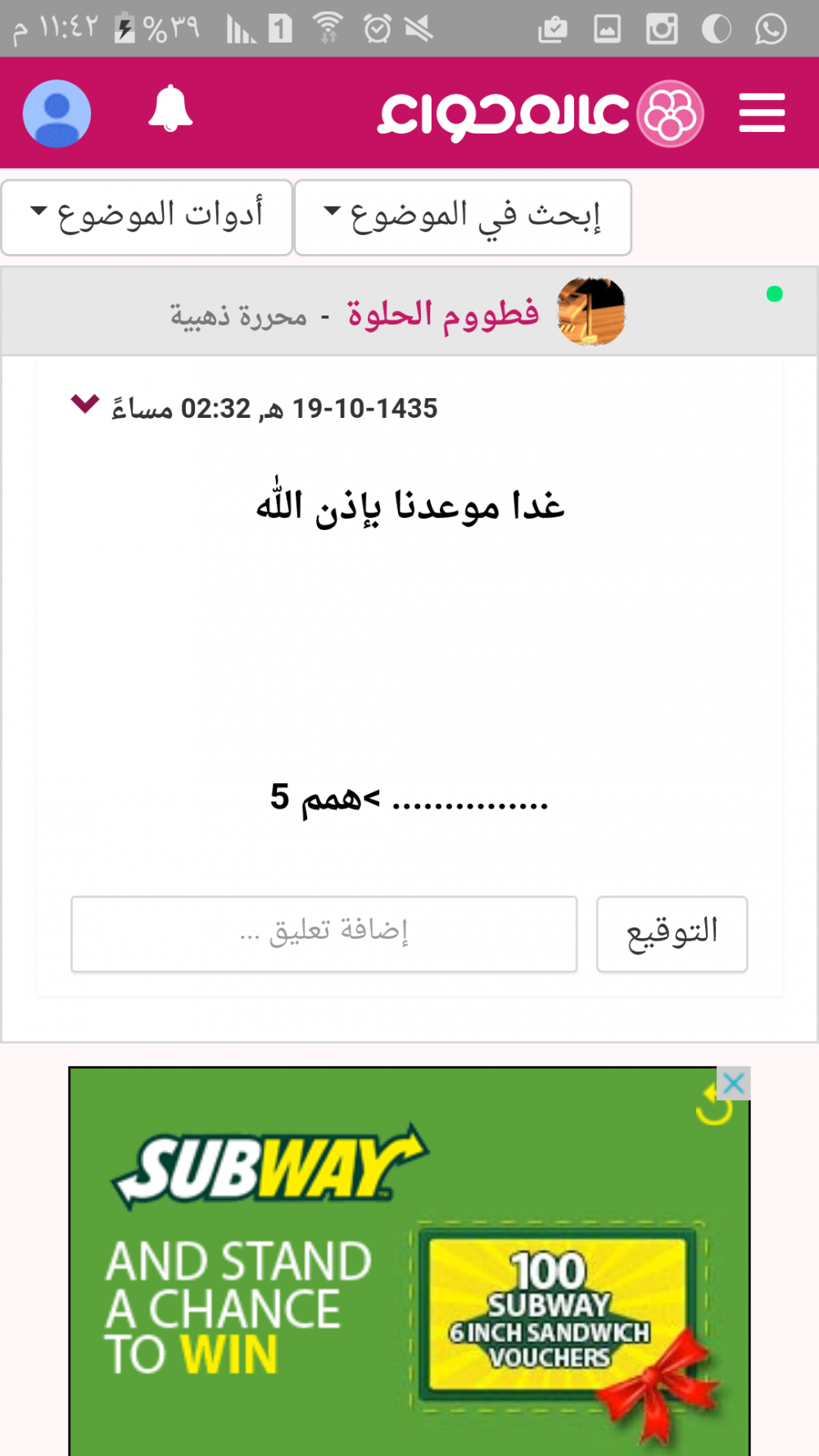
Task: Show the التوقيع signature
Action: click(672, 934)
